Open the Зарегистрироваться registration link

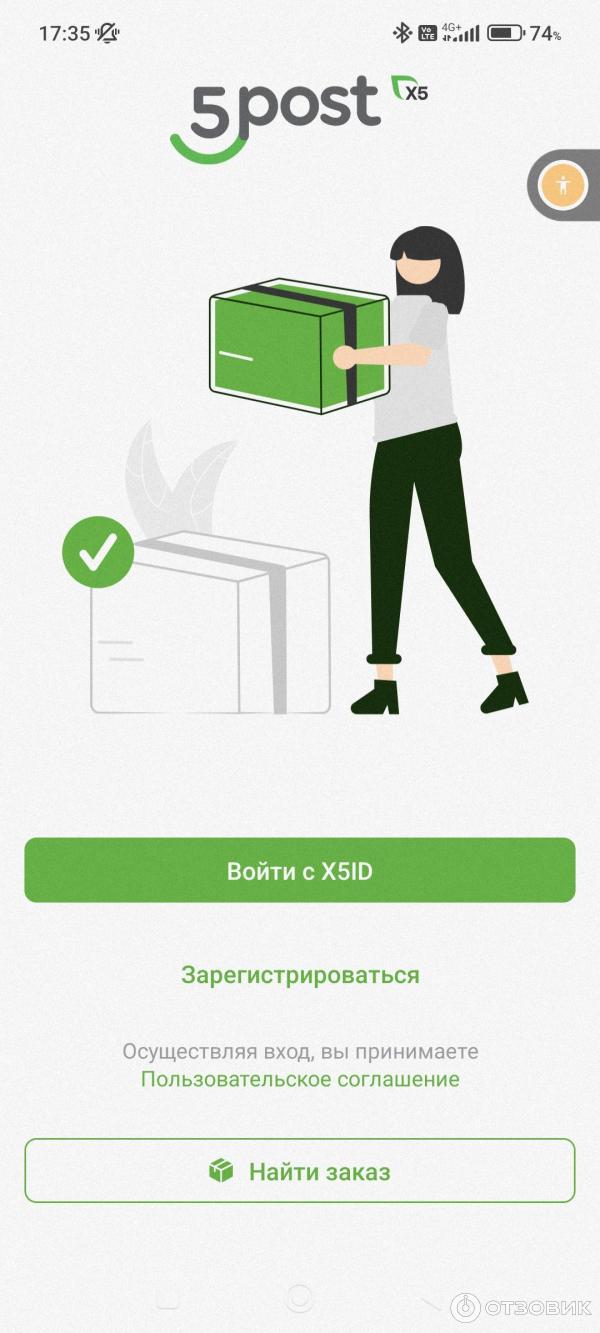point(300,974)
